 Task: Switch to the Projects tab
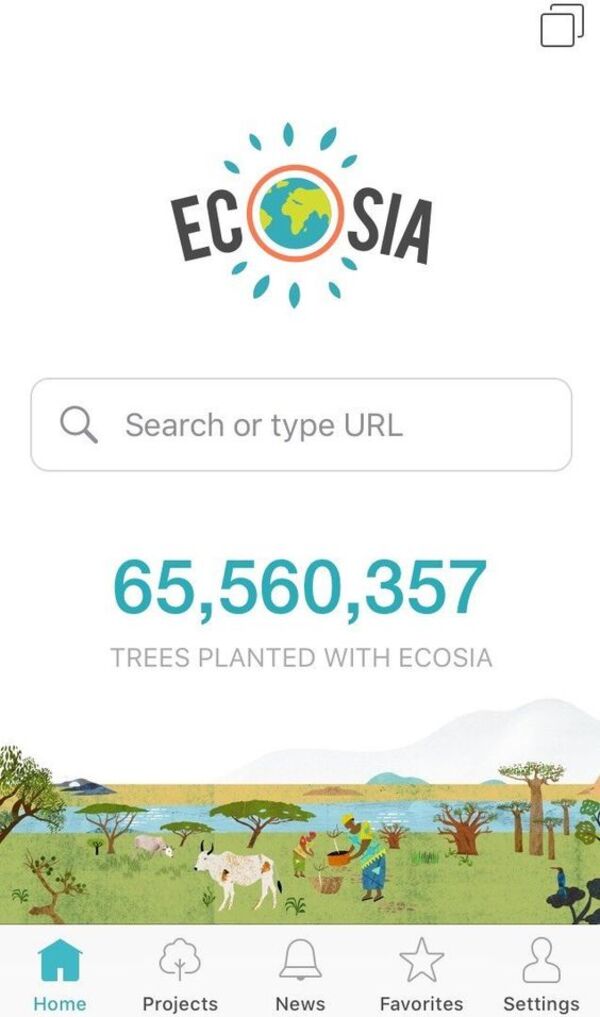[180, 975]
